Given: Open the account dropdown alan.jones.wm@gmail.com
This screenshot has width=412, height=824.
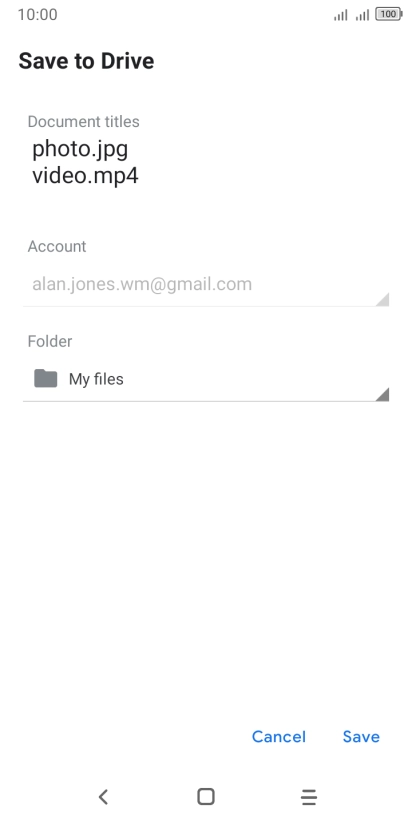Looking at the screenshot, I should pos(205,284).
